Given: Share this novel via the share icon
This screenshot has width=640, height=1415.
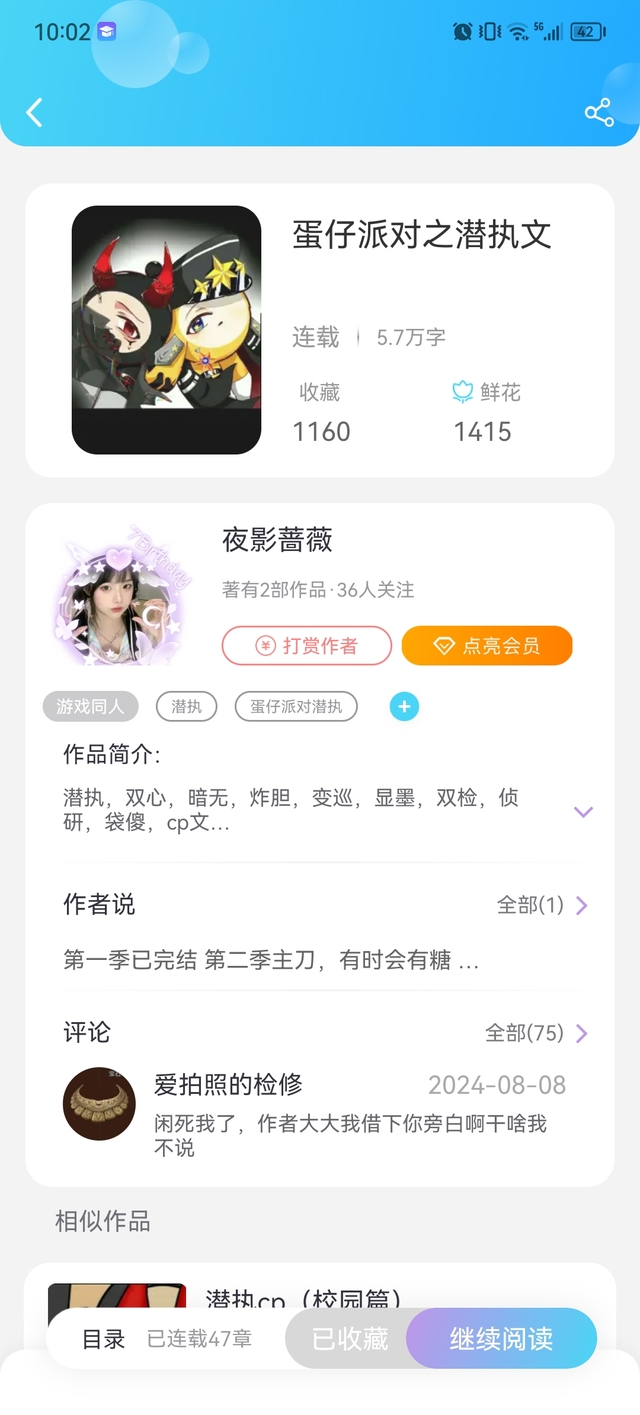Looking at the screenshot, I should (x=599, y=112).
